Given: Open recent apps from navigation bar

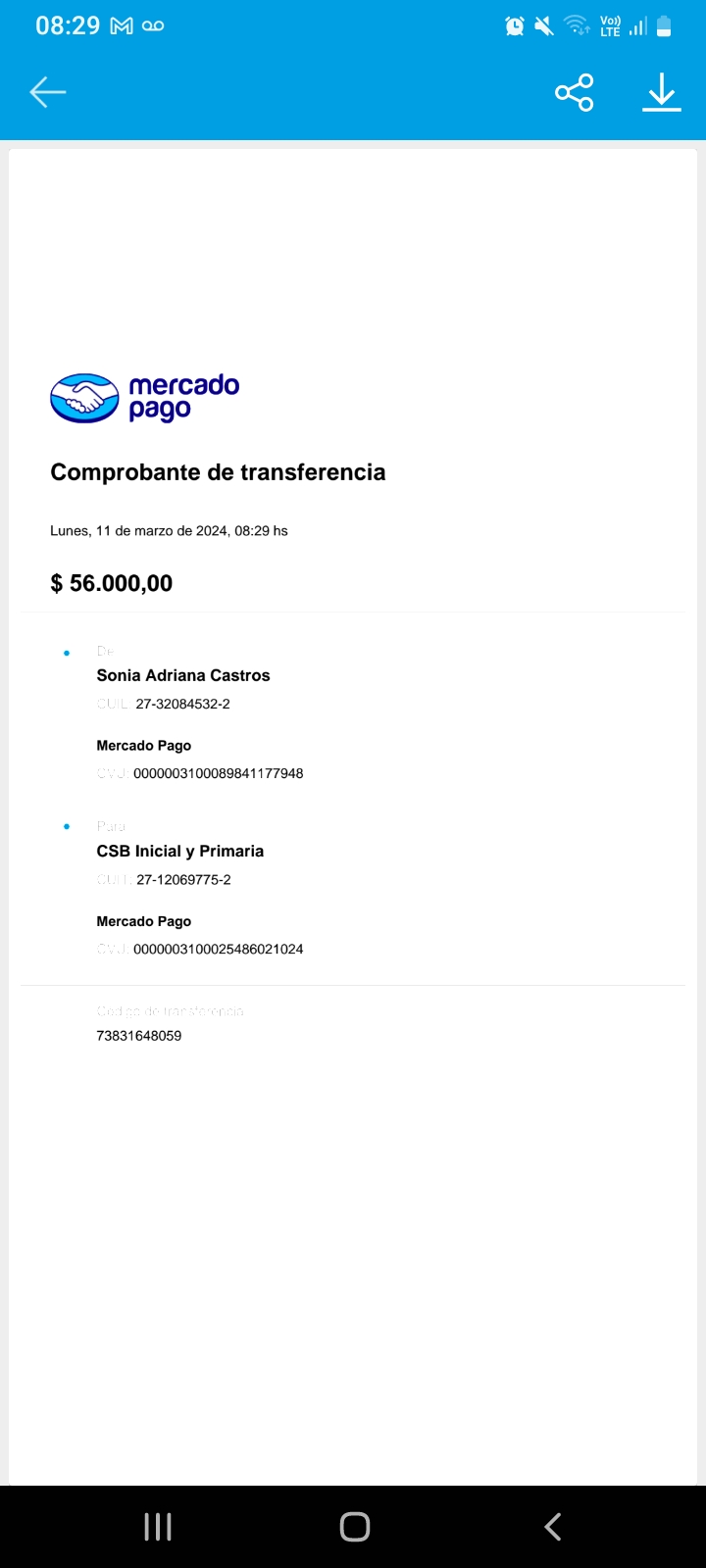Looking at the screenshot, I should [x=158, y=1526].
